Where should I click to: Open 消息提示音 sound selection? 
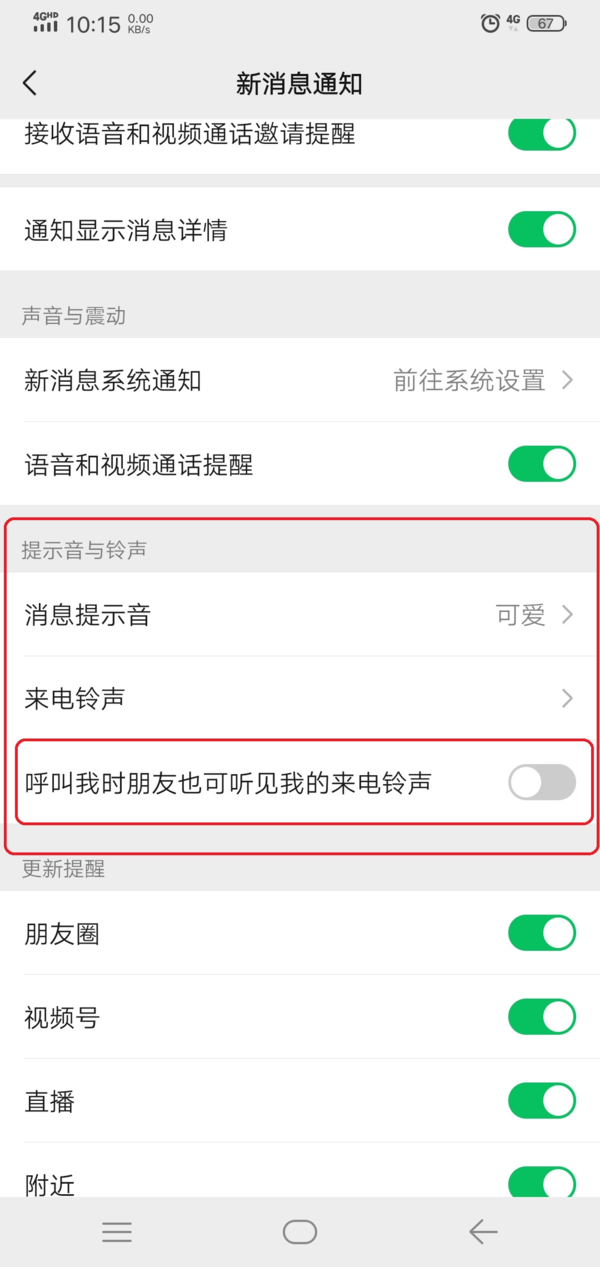(300, 615)
